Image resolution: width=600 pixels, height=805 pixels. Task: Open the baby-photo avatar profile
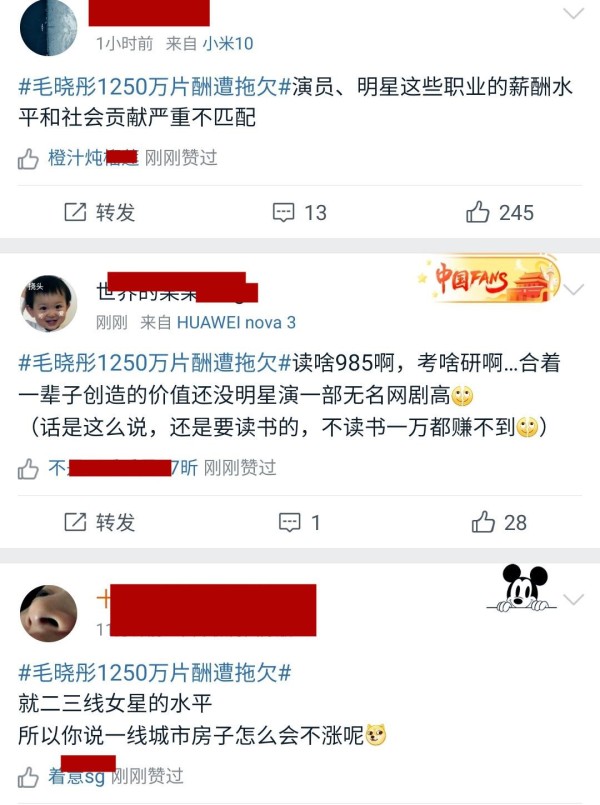[x=48, y=303]
